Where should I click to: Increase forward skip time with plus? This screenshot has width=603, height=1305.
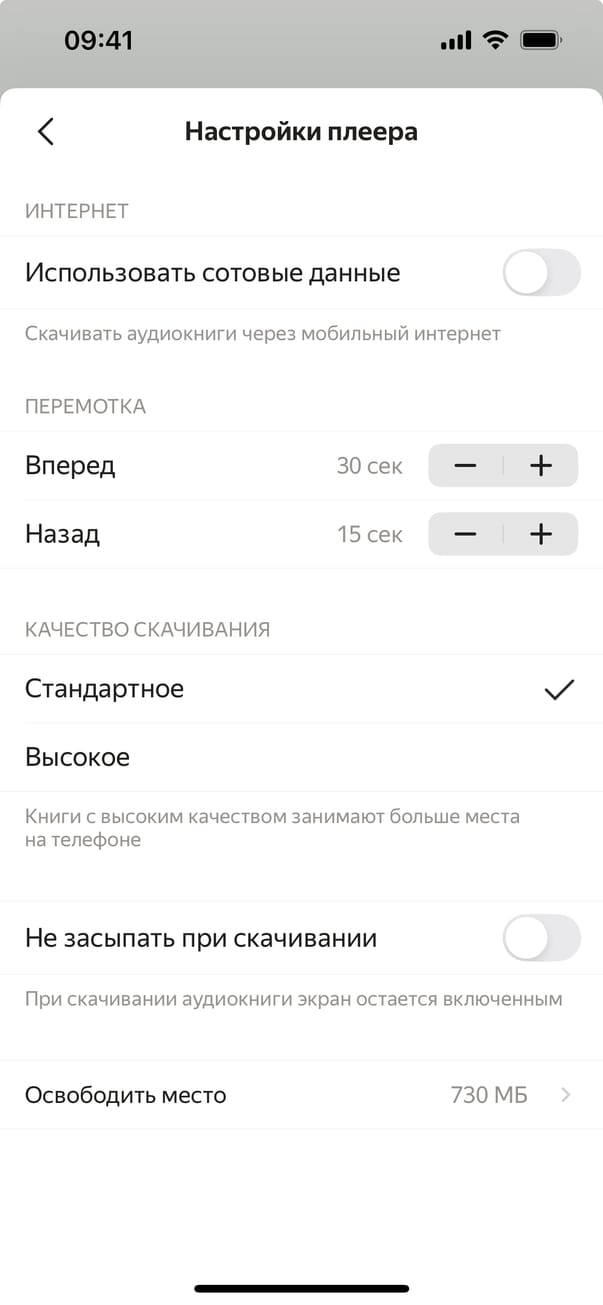(540, 466)
